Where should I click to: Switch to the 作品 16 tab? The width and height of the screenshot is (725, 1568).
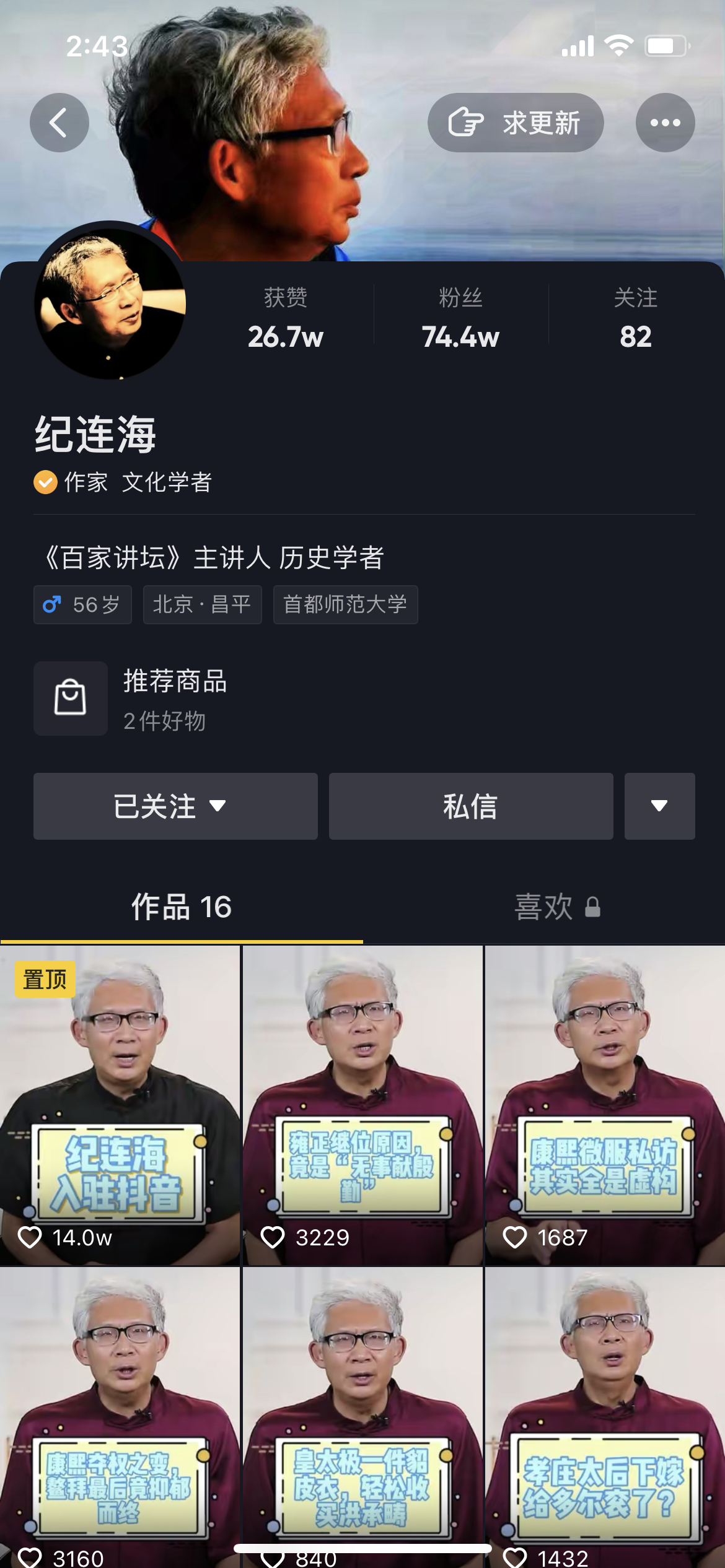pos(181,907)
